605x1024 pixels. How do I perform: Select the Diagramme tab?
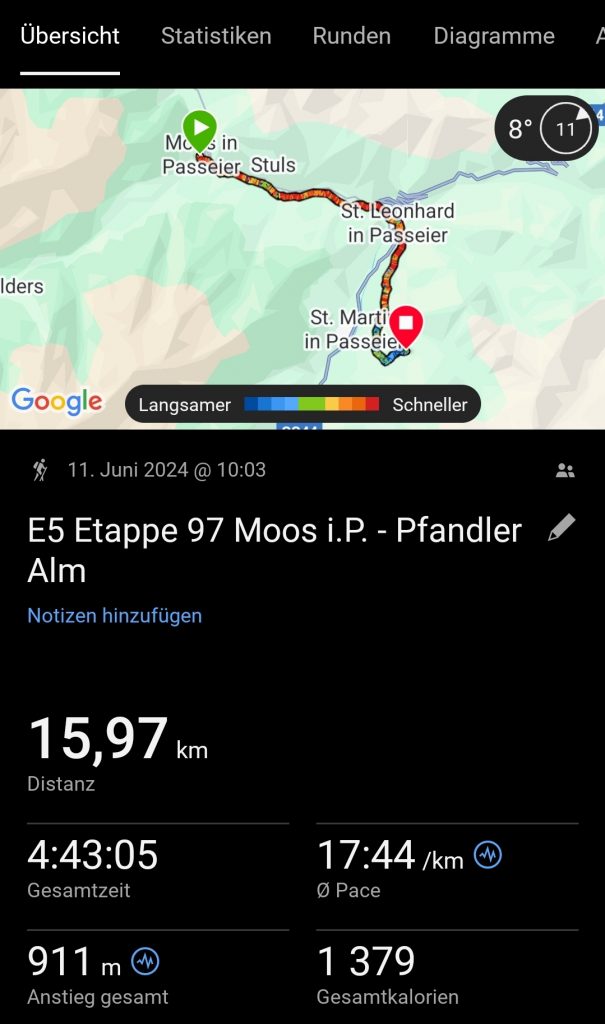point(493,36)
